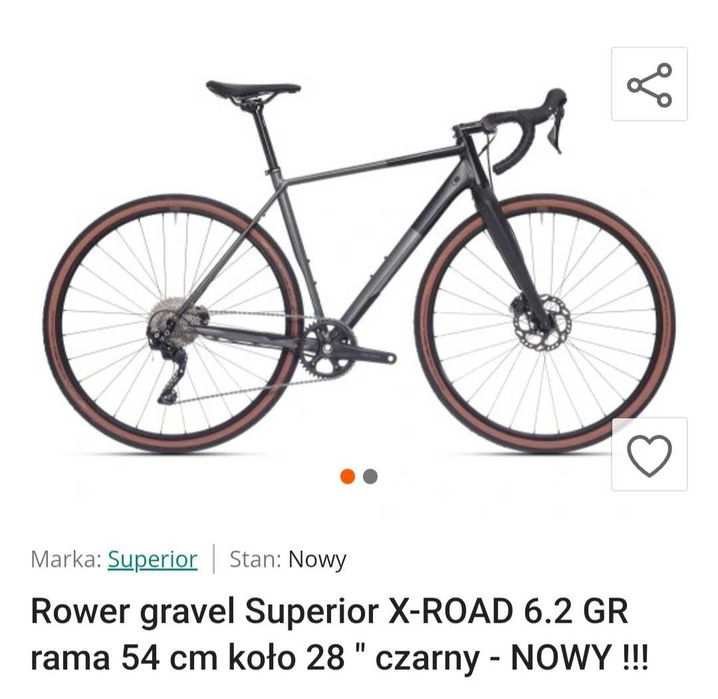Share this bike listing
The width and height of the screenshot is (718, 699).
point(649,84)
